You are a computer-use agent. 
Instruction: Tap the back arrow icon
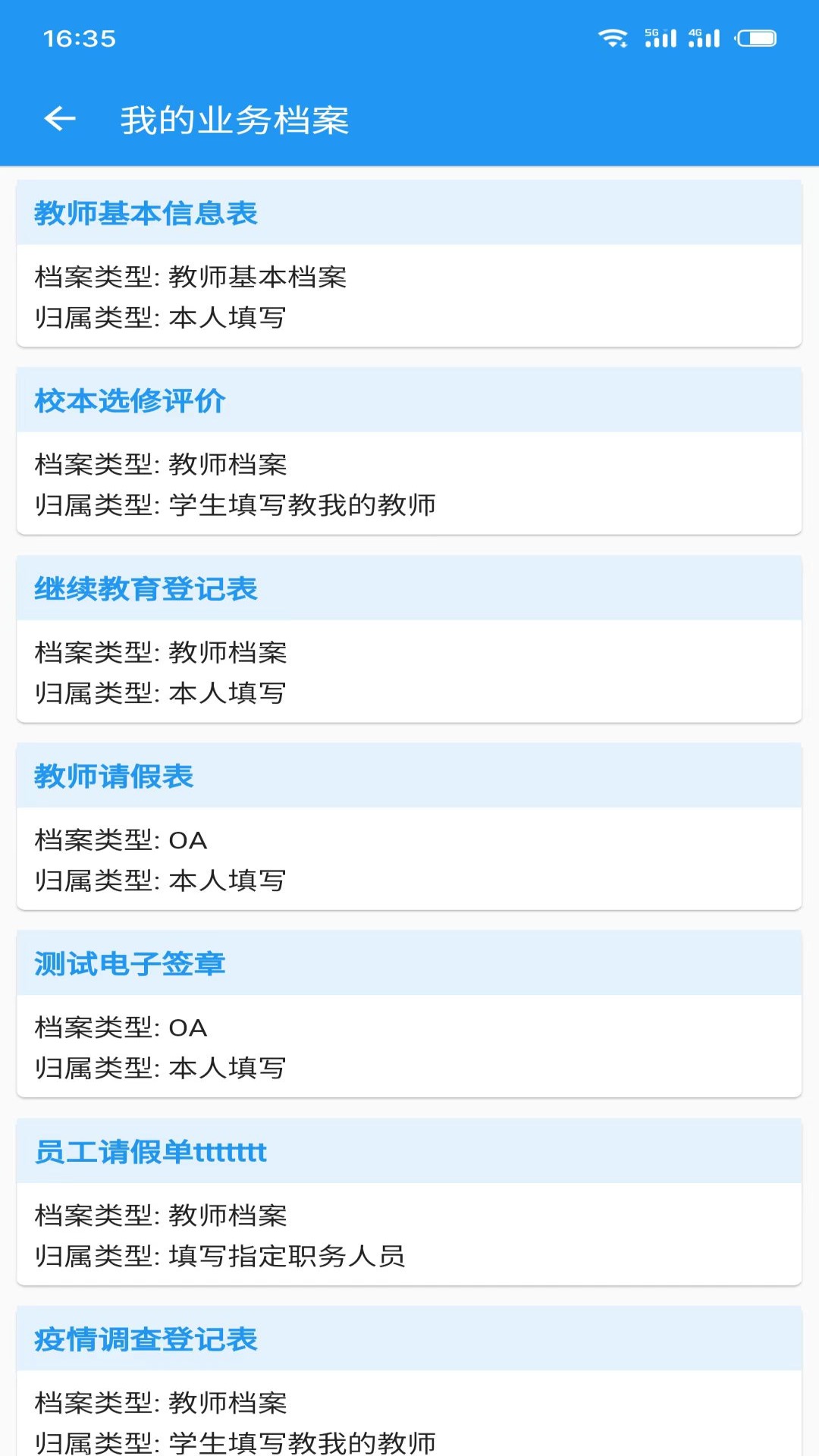point(59,119)
